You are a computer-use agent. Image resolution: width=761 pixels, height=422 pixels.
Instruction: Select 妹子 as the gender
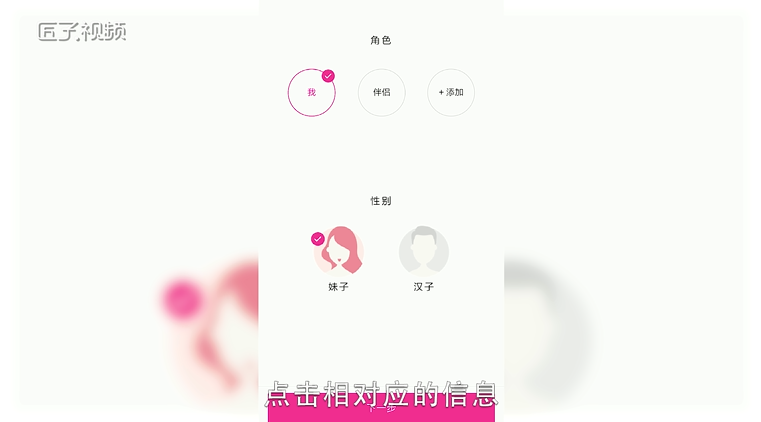(x=339, y=251)
